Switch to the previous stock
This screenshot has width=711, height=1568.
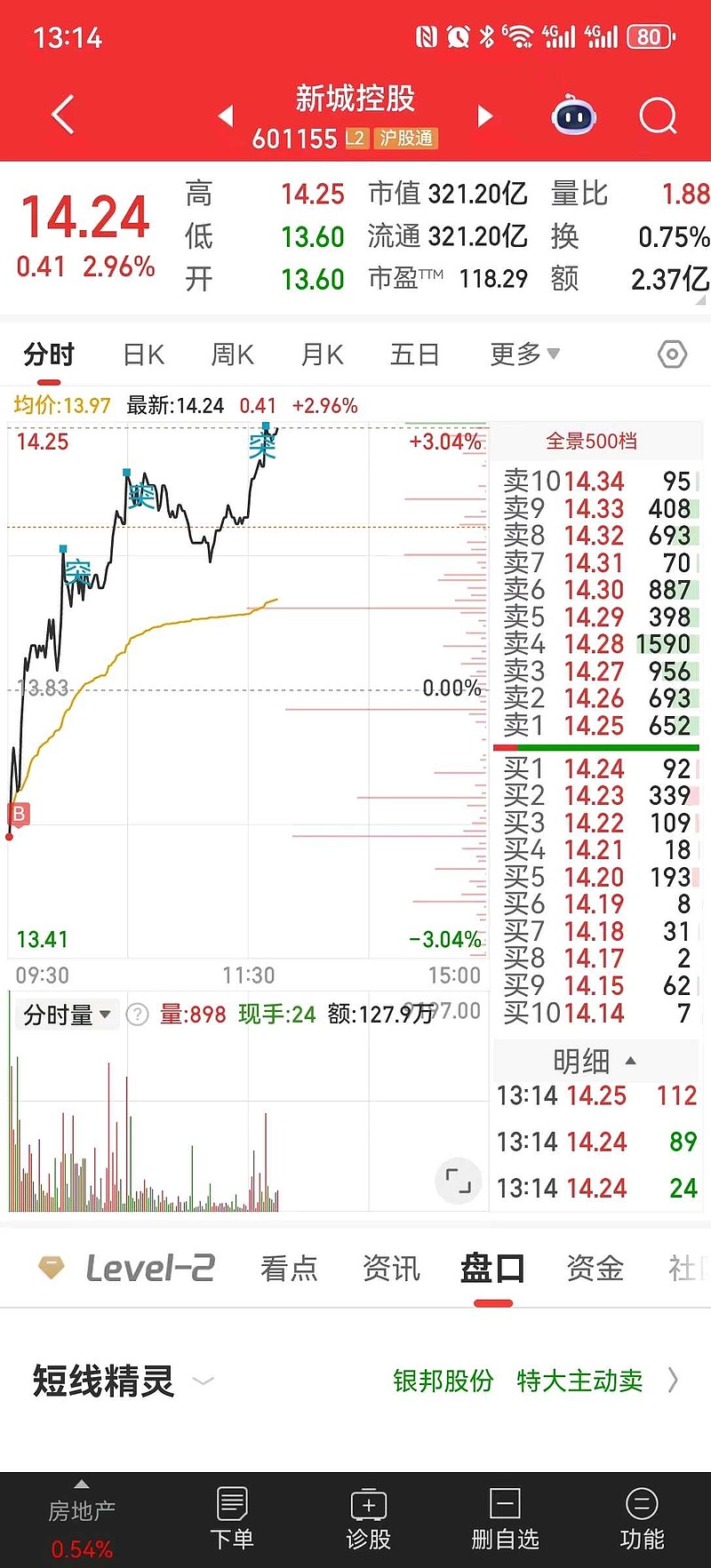(226, 115)
